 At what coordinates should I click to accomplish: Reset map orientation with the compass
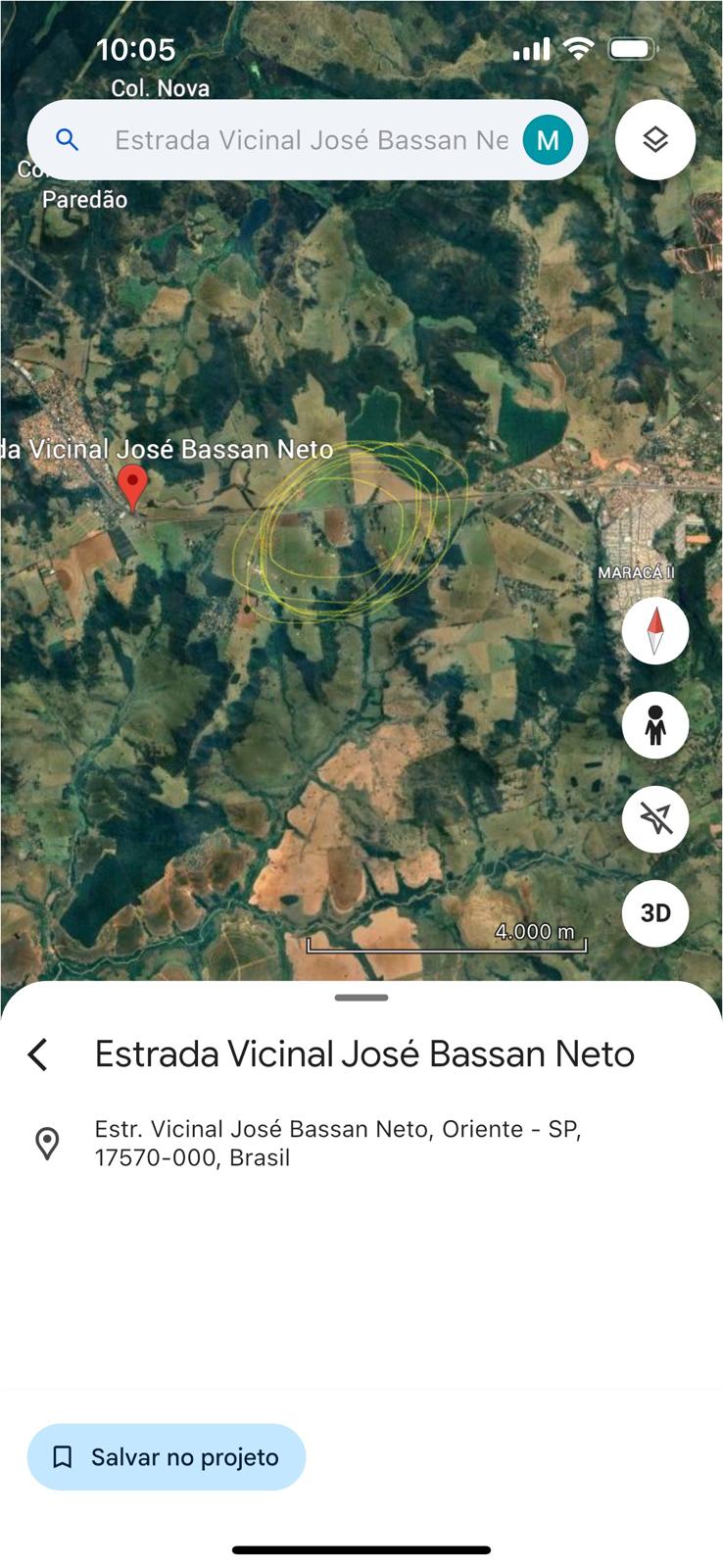[x=655, y=630]
